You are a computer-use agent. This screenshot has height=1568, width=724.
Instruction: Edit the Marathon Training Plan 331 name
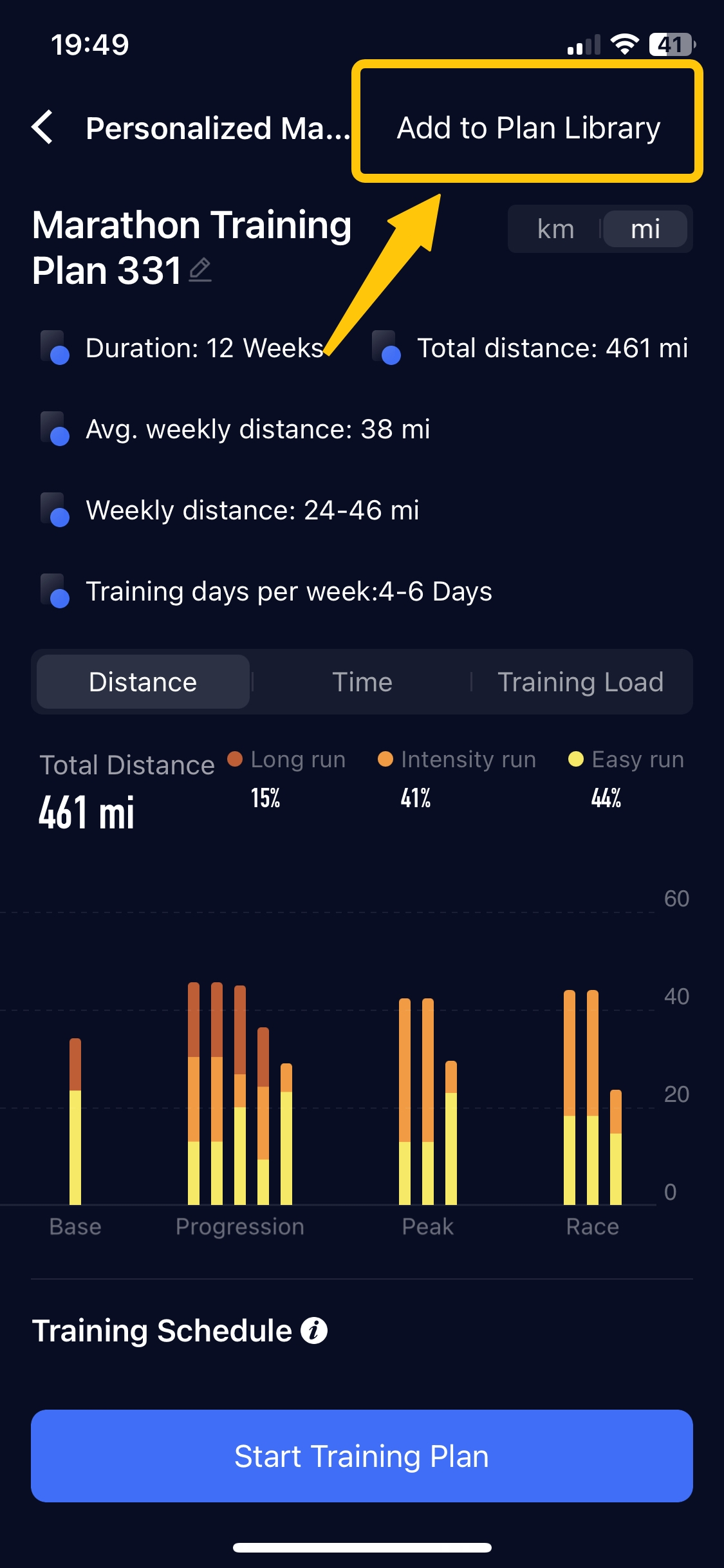200,270
